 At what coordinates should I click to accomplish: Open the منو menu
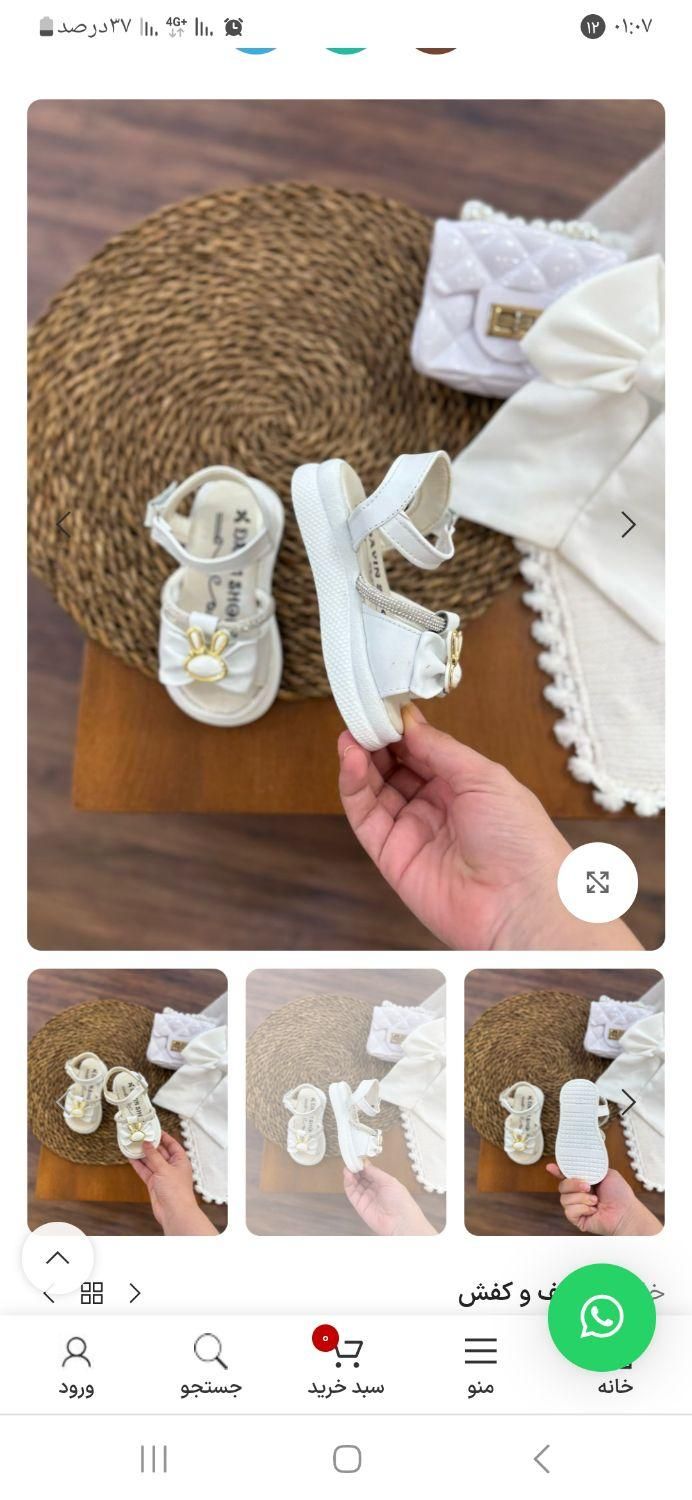point(480,1366)
